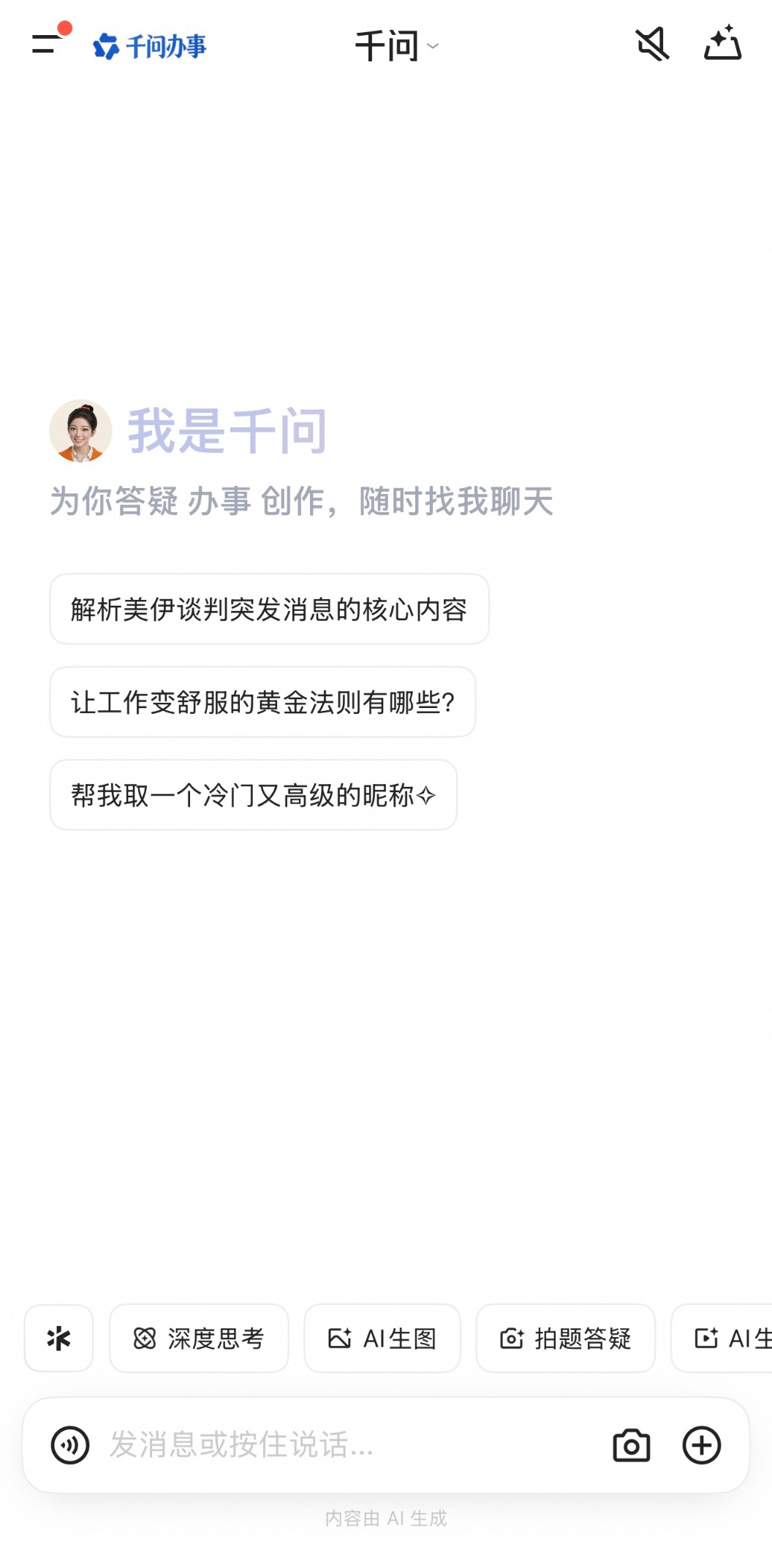Open the share icon in the top bar
Screen dimensions: 772x1568
pyautogui.click(x=722, y=44)
